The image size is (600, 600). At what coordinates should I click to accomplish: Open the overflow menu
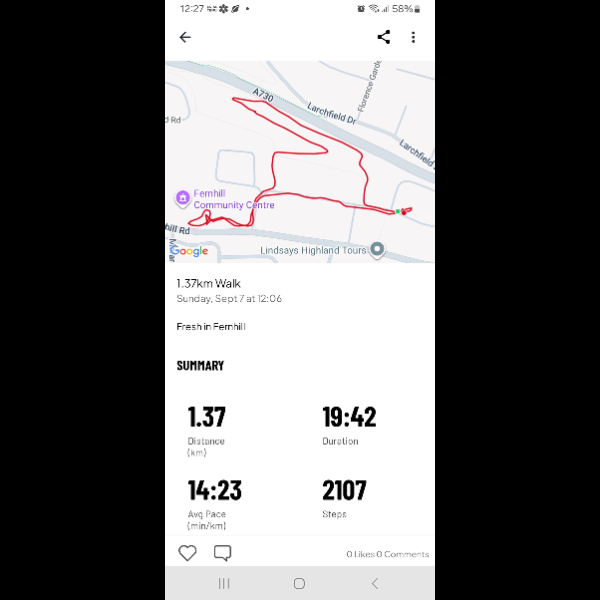click(x=413, y=37)
